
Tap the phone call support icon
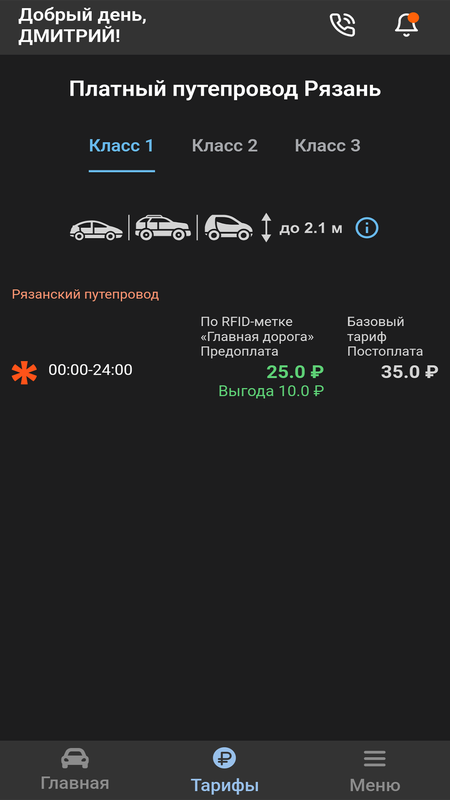coord(342,24)
